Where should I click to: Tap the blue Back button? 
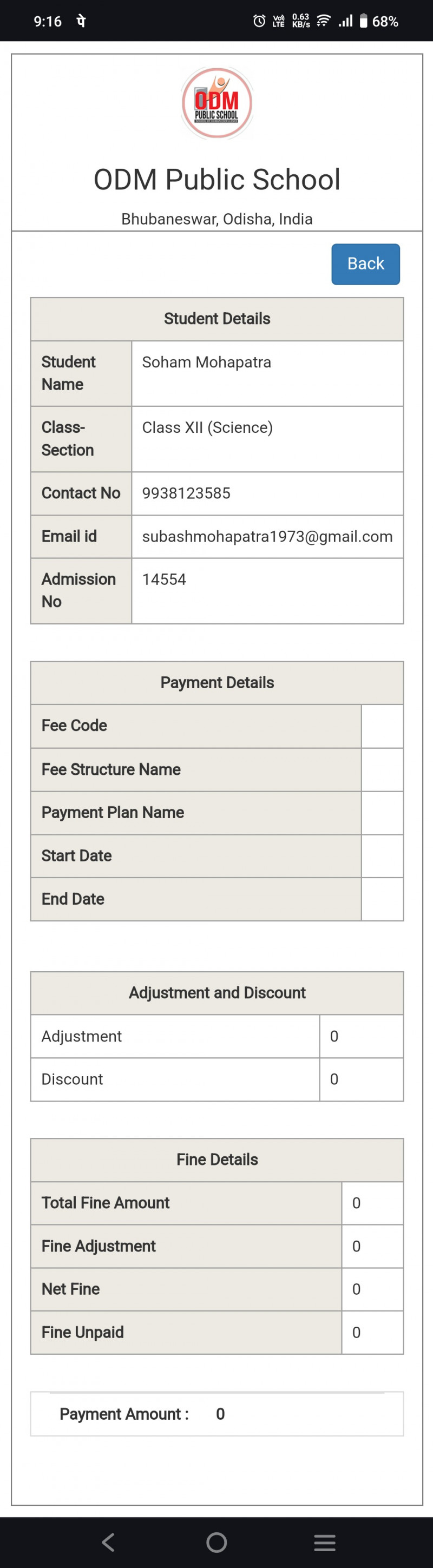pyautogui.click(x=365, y=263)
